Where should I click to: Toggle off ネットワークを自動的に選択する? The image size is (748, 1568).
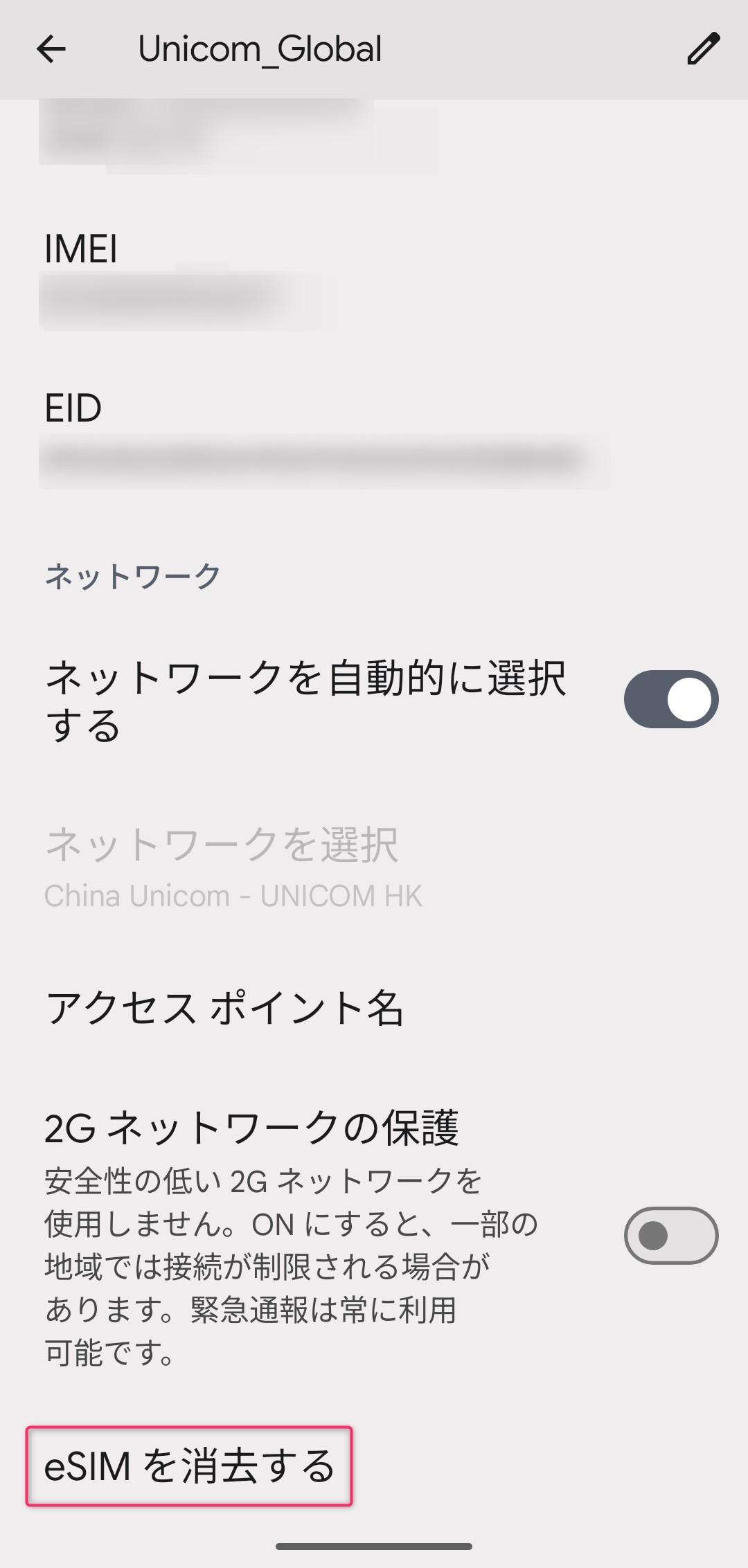coord(671,699)
